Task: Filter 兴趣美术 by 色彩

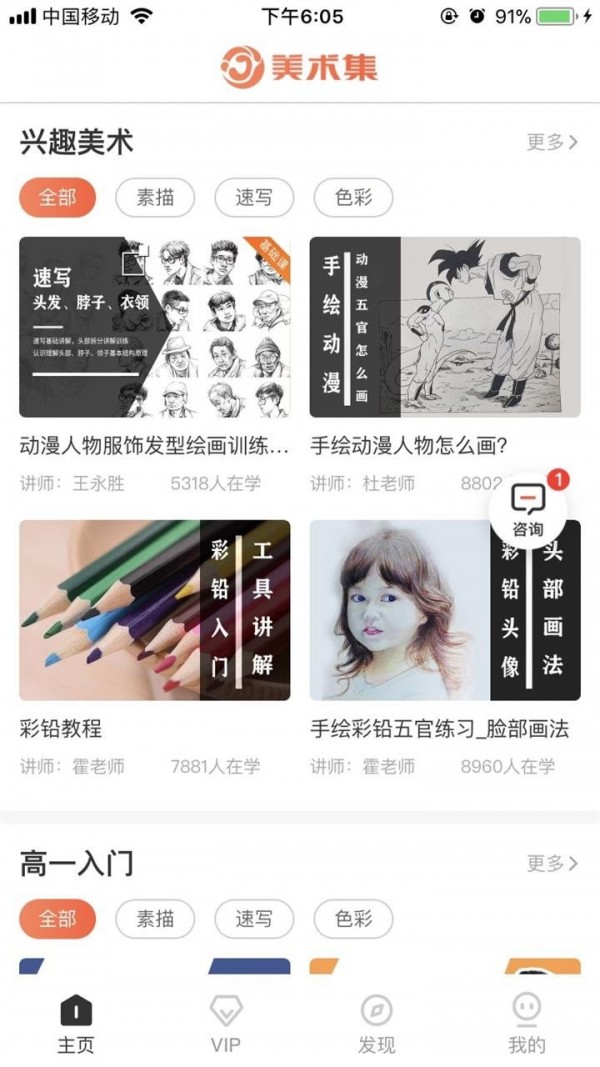Action: [x=353, y=197]
